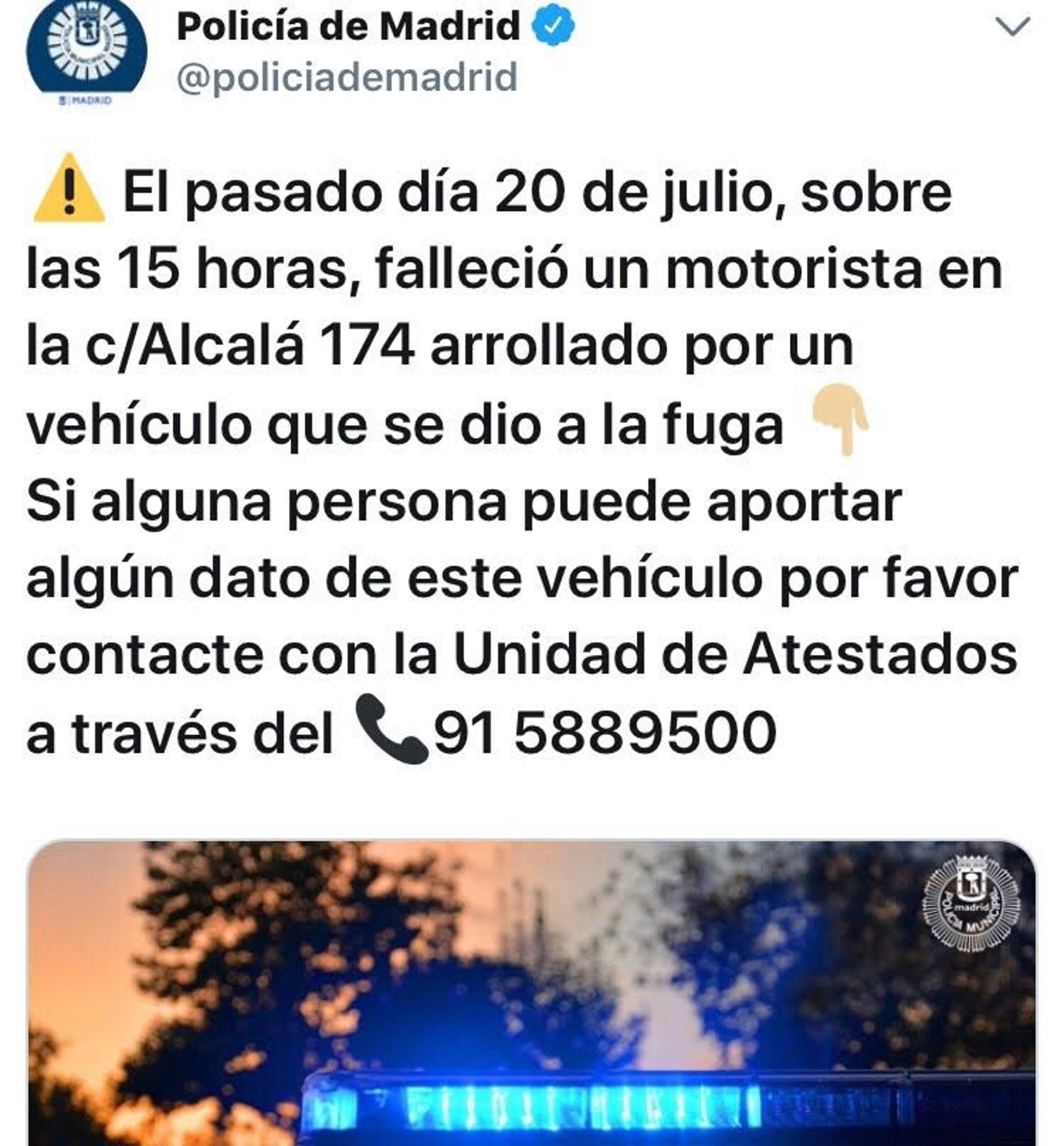Viewport: 1064px width, 1146px height.
Task: Tap the @policiademadrid account handle
Action: [347, 78]
